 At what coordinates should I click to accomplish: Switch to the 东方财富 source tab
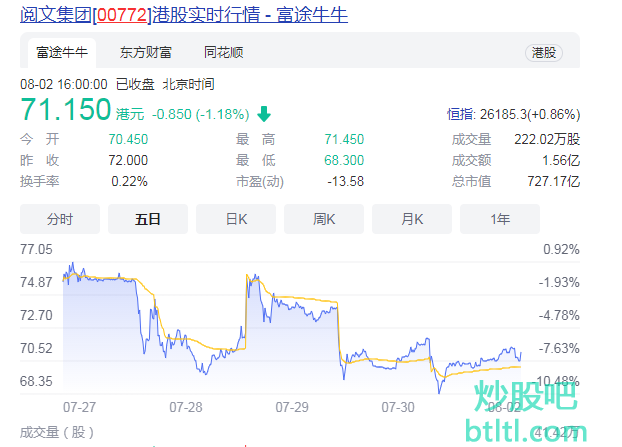[146, 52]
